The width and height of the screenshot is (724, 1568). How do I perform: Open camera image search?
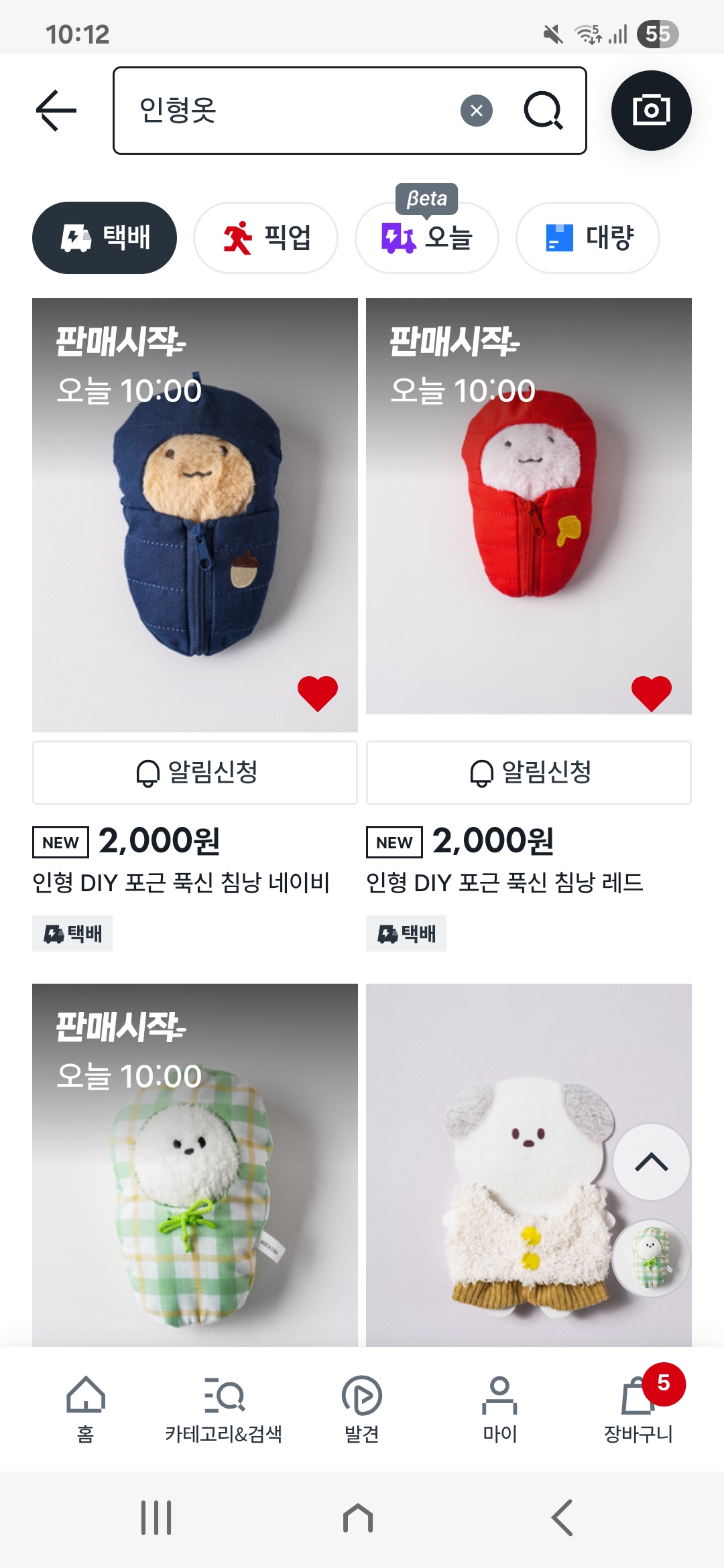(x=651, y=111)
